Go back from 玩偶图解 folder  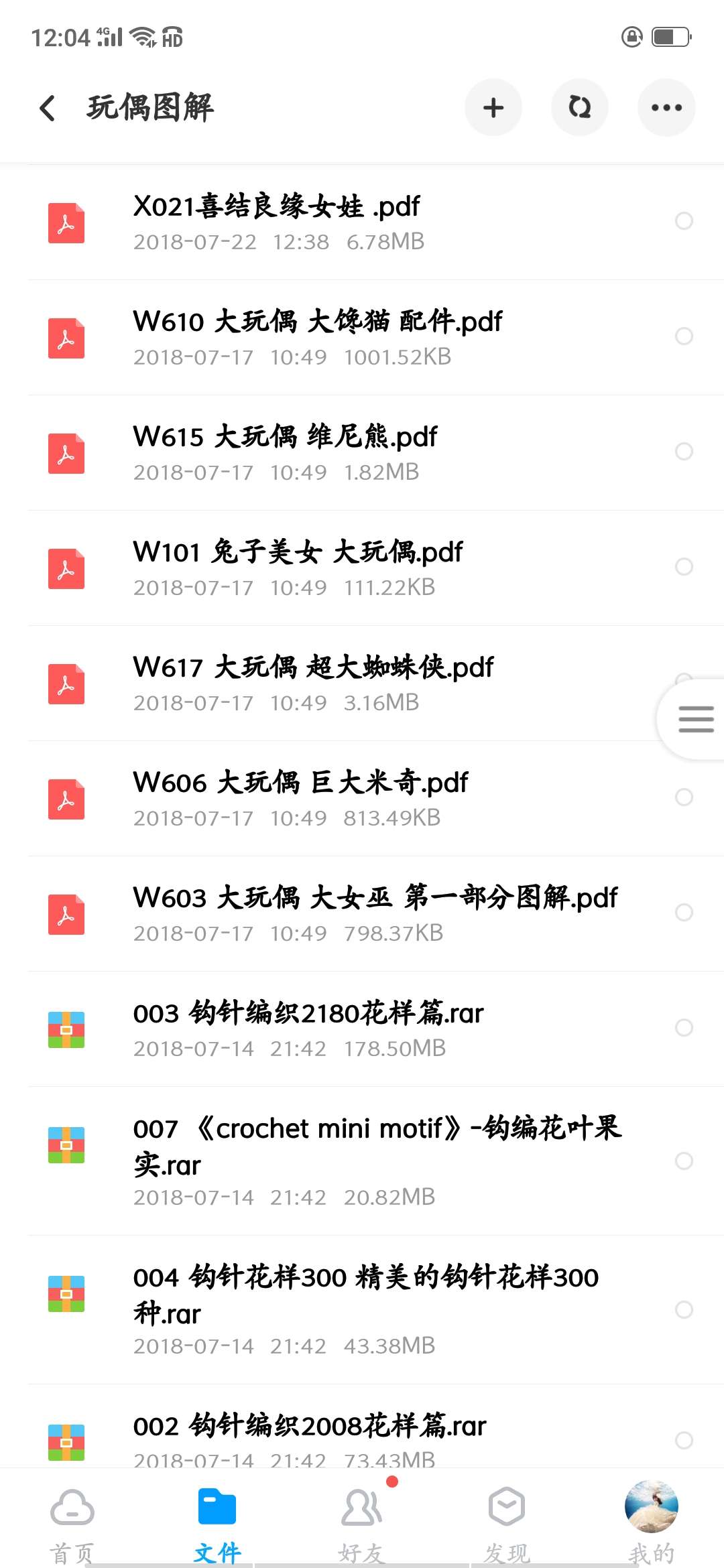47,108
